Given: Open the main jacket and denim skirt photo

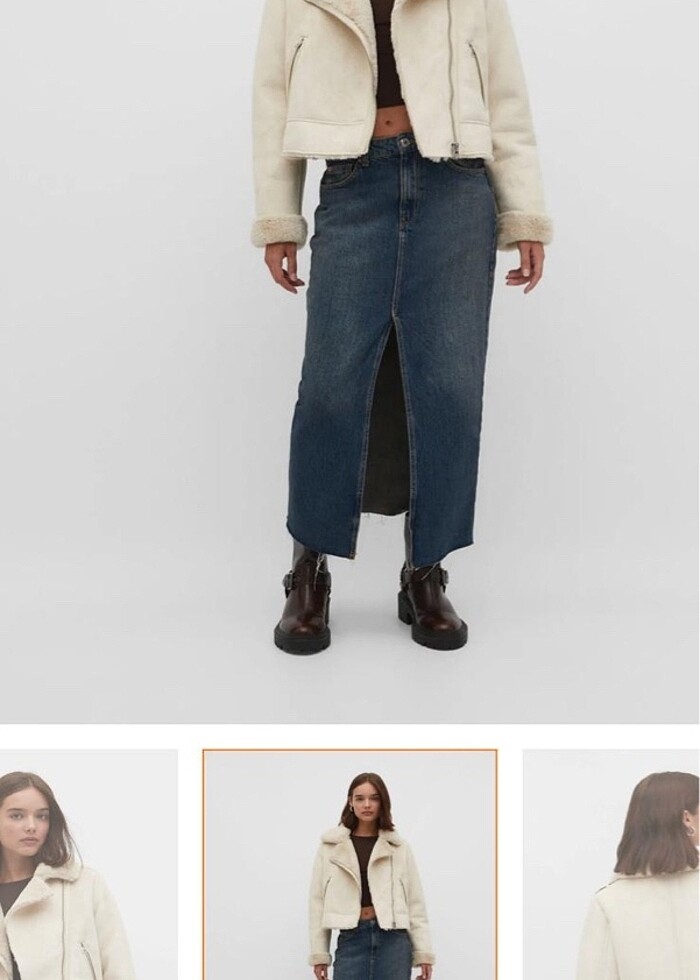Looking at the screenshot, I should pos(350,360).
